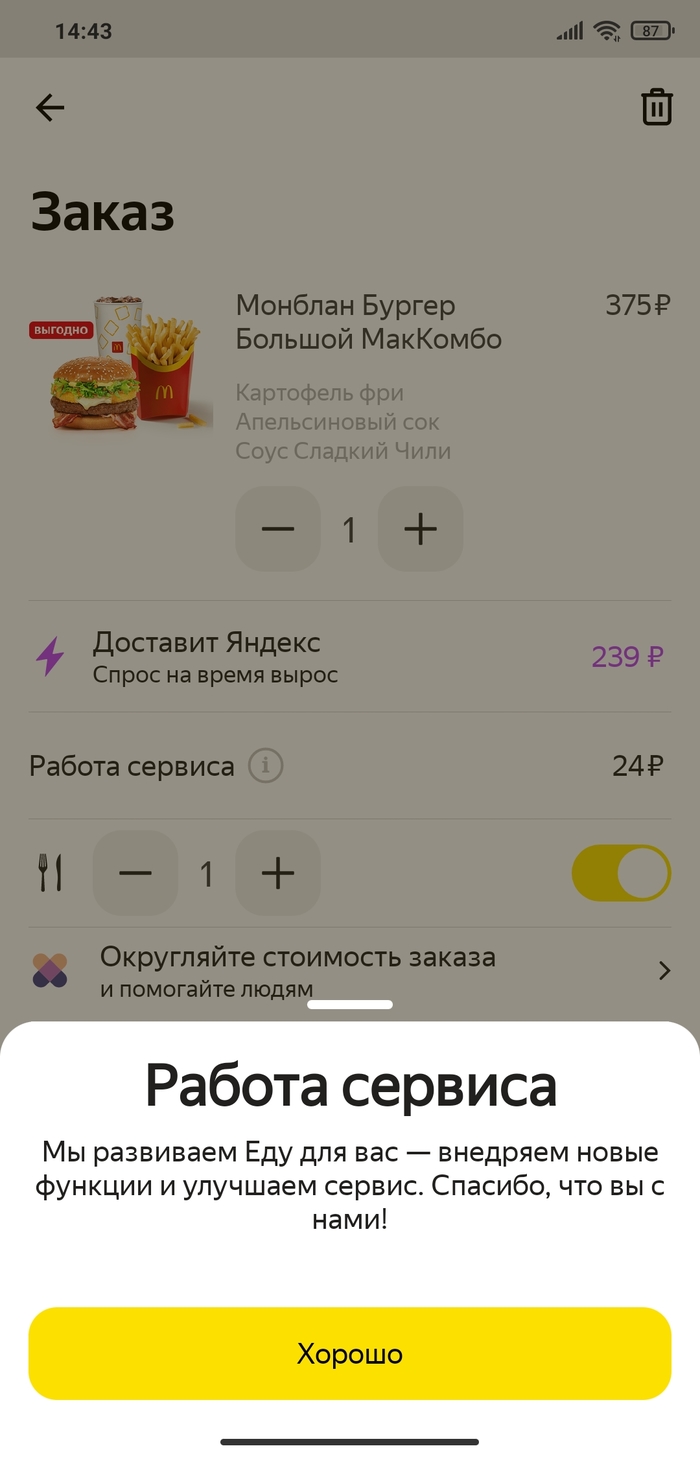Open Округляйте стоимость заказа row
The height and width of the screenshot is (1457, 700).
coord(350,970)
